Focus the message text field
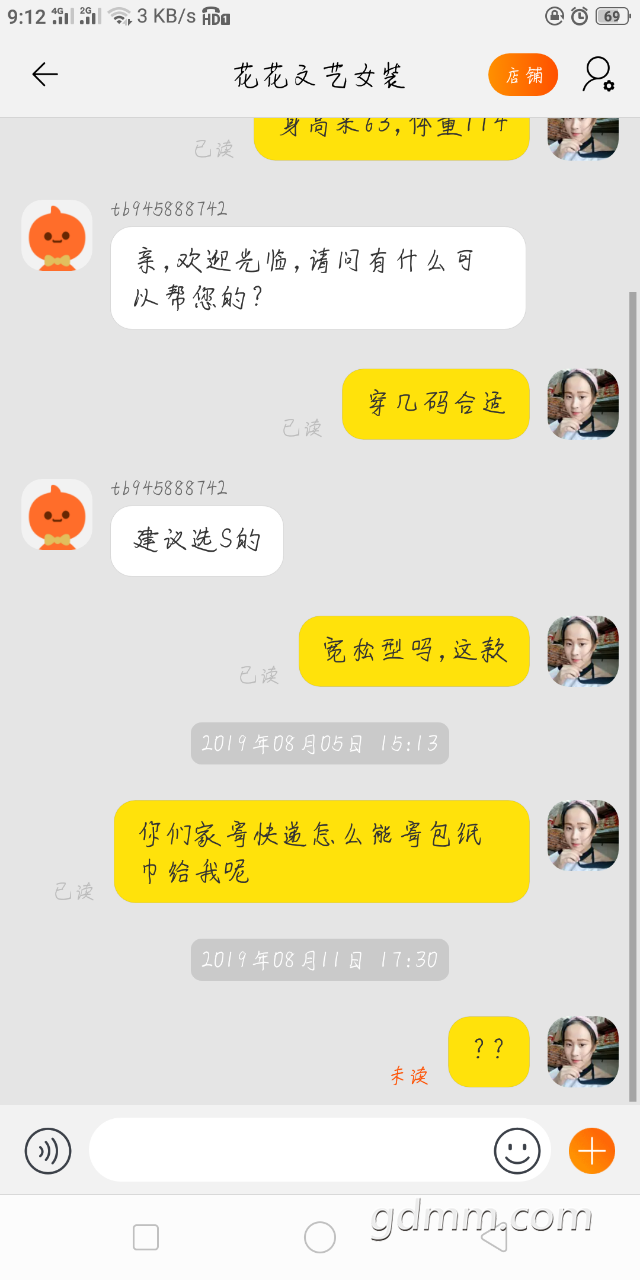Screen dimensions: 640x1280 coord(290,1150)
